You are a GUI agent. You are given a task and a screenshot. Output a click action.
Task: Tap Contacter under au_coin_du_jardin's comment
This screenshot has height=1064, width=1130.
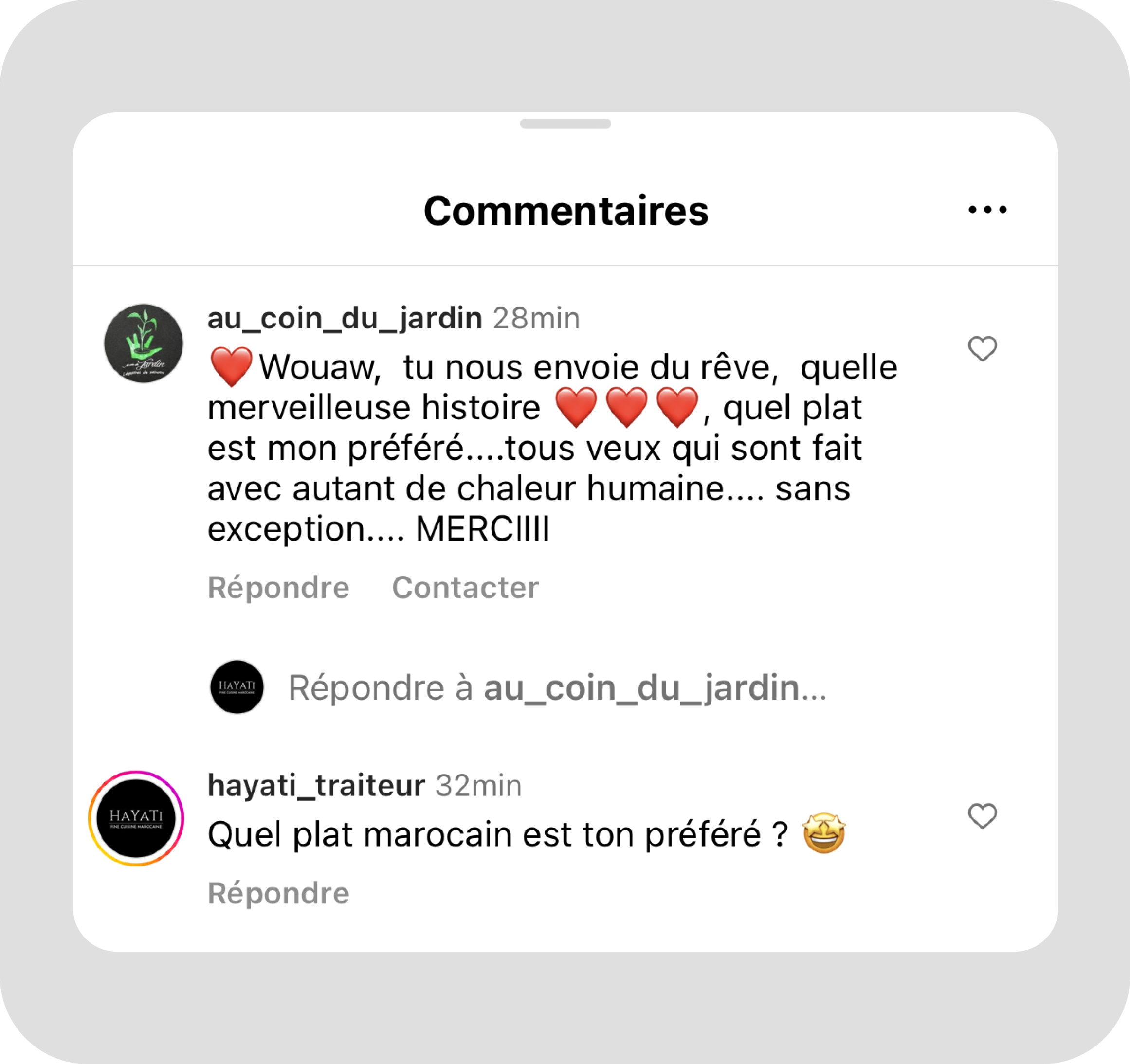(465, 587)
